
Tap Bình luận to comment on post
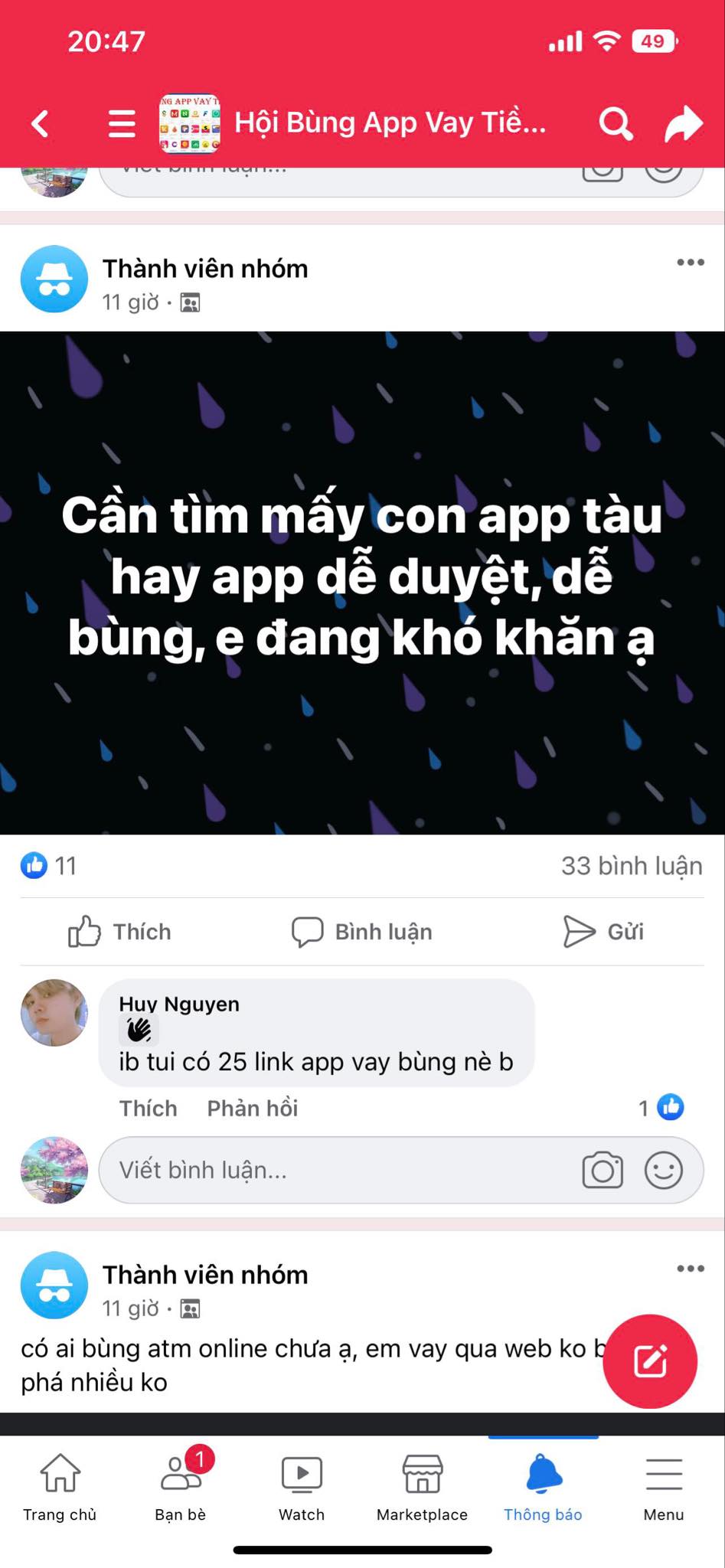[362, 932]
